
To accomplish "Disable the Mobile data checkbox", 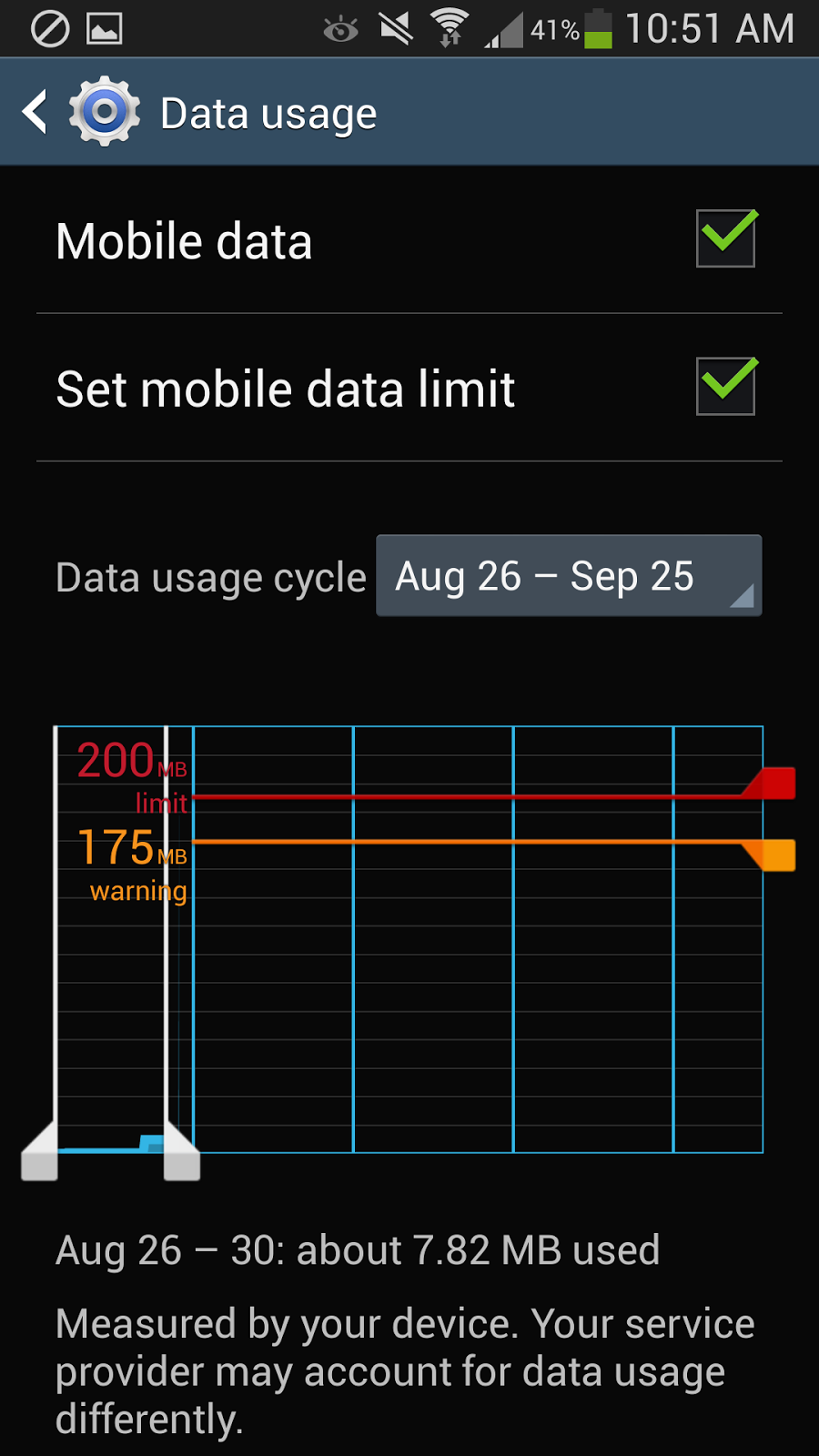I will coord(724,238).
